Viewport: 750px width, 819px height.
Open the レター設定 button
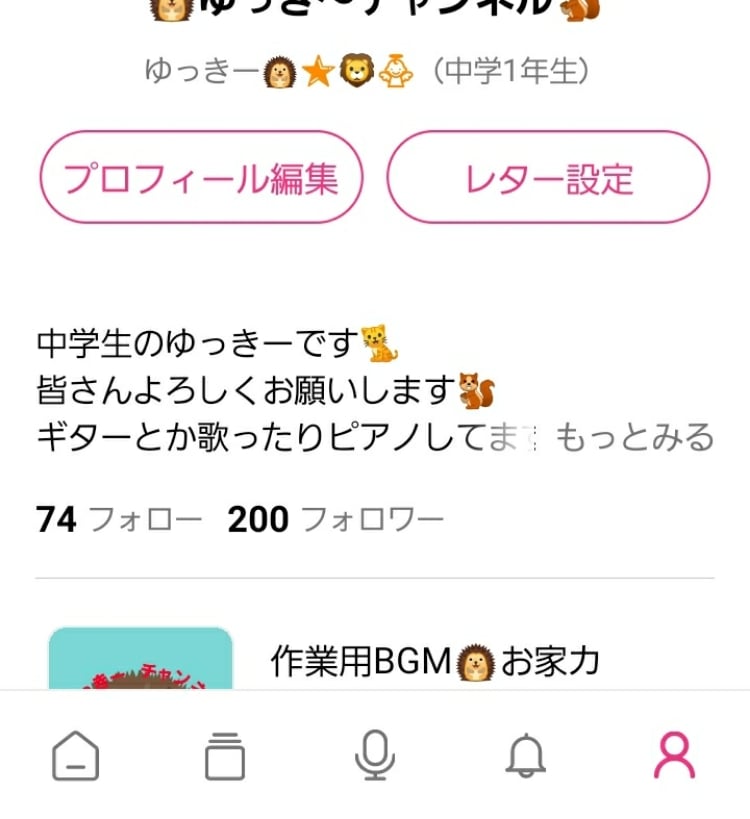click(x=548, y=179)
